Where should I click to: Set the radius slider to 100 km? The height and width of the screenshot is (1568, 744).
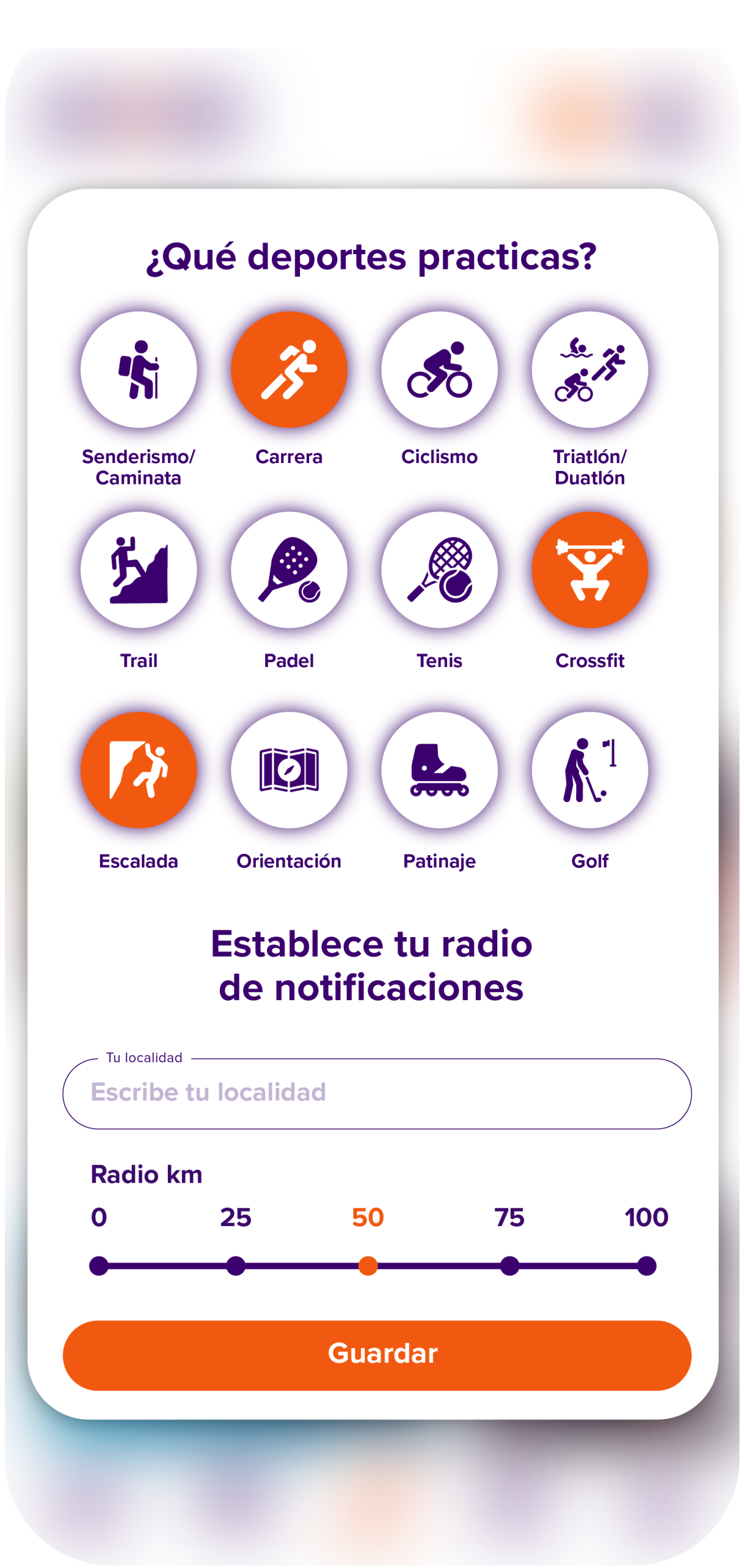[647, 1265]
